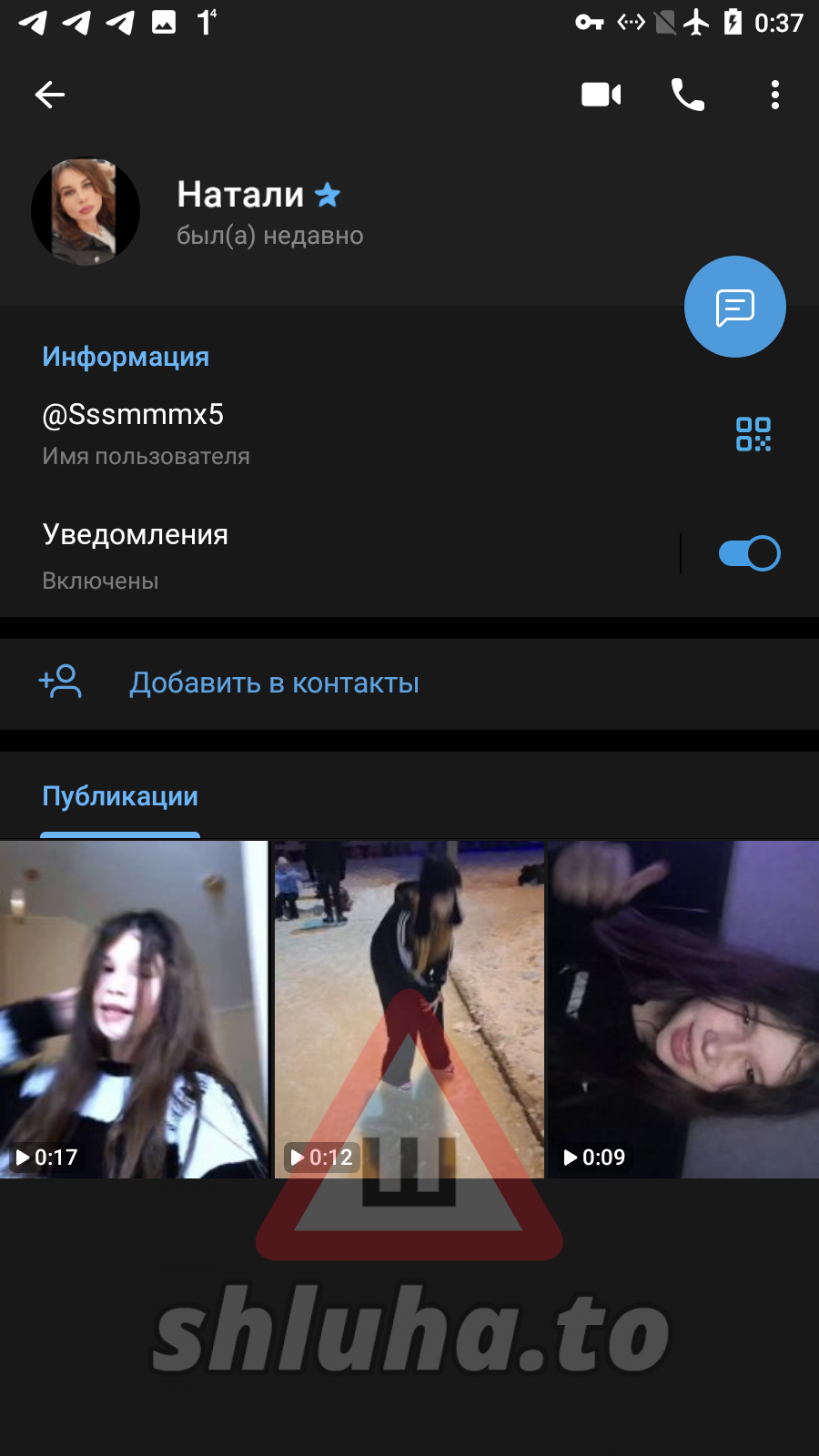Tap Добавить в контакты
This screenshot has height=1456, width=819.
[x=273, y=682]
